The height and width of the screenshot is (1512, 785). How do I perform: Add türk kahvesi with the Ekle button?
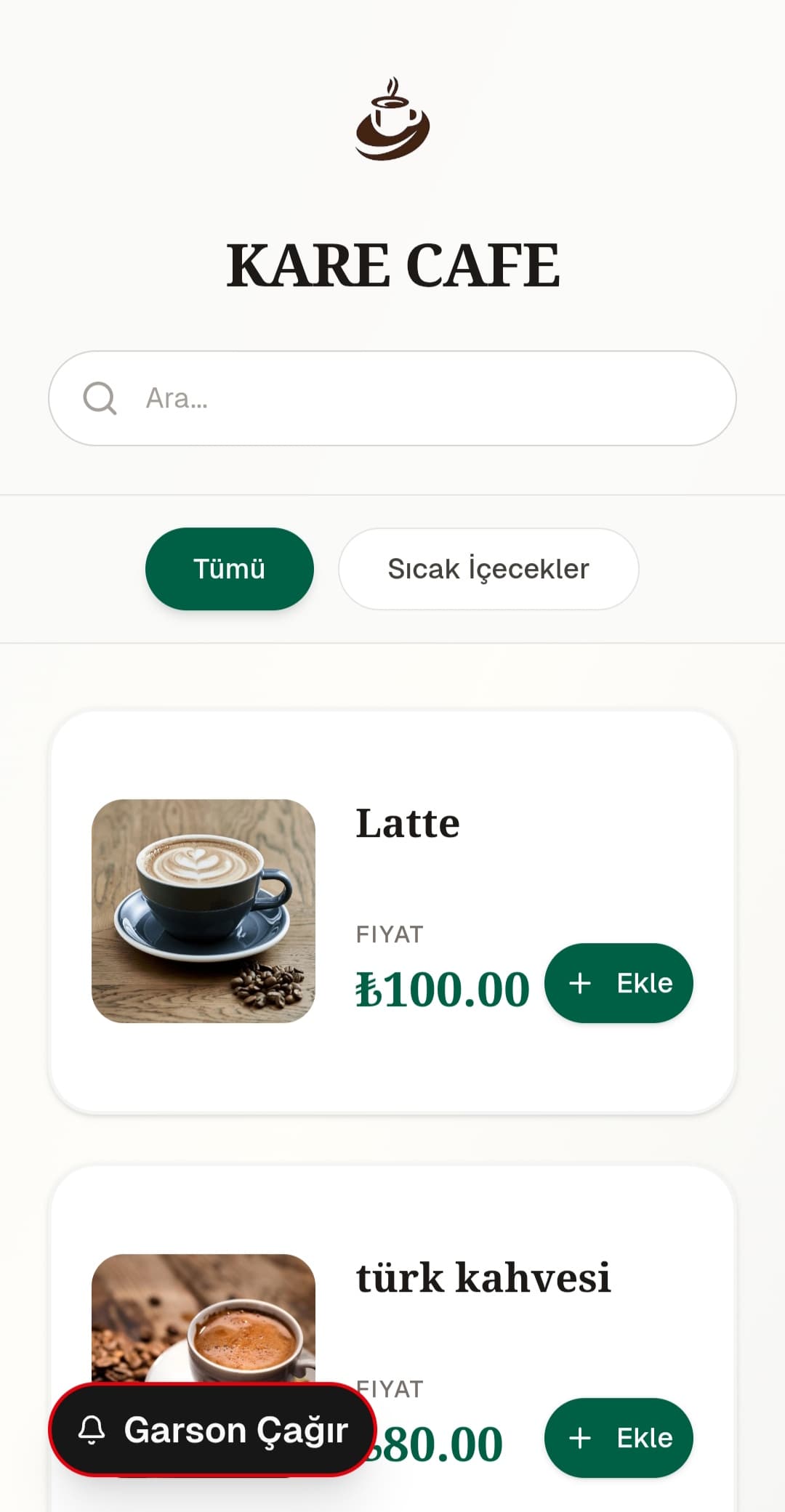(x=618, y=1437)
